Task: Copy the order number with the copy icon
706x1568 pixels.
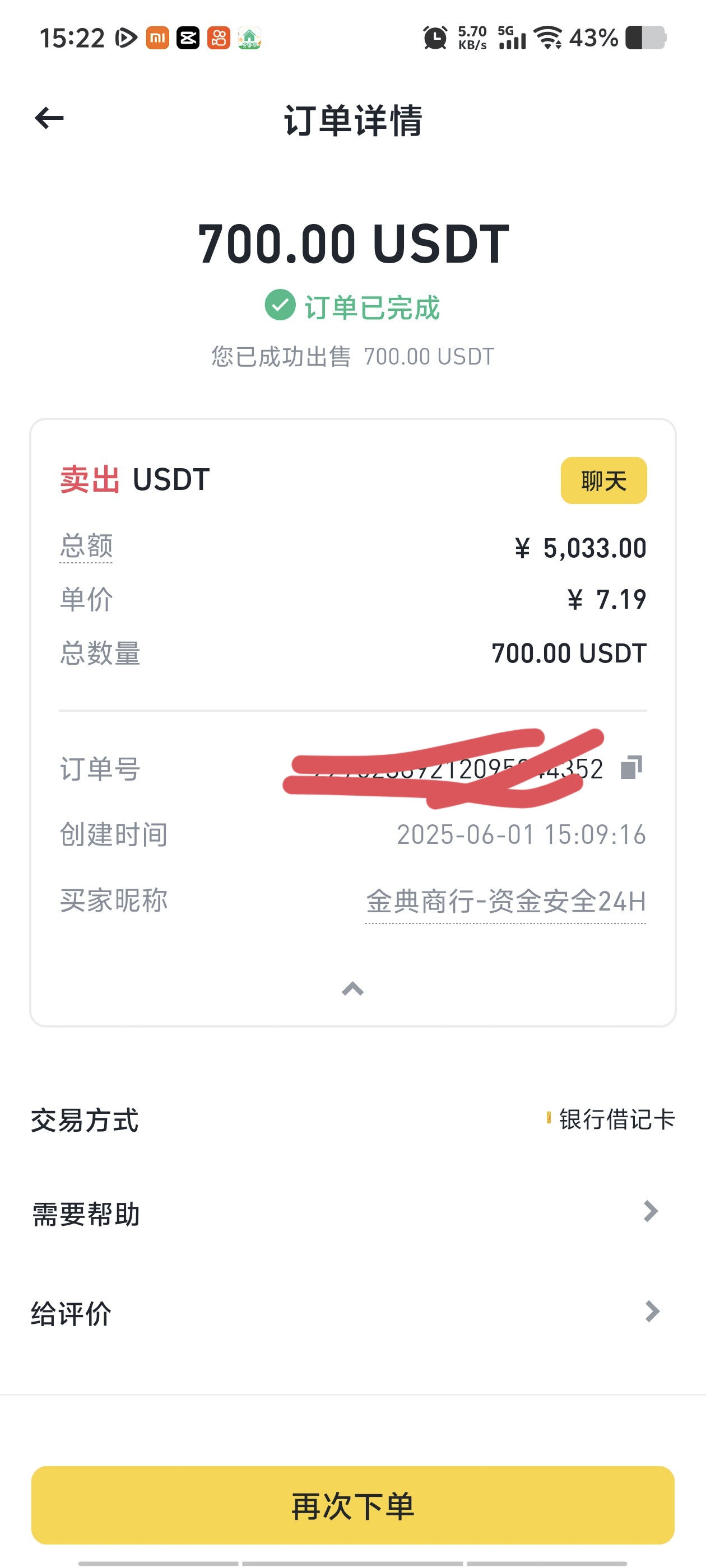Action: coord(631,768)
